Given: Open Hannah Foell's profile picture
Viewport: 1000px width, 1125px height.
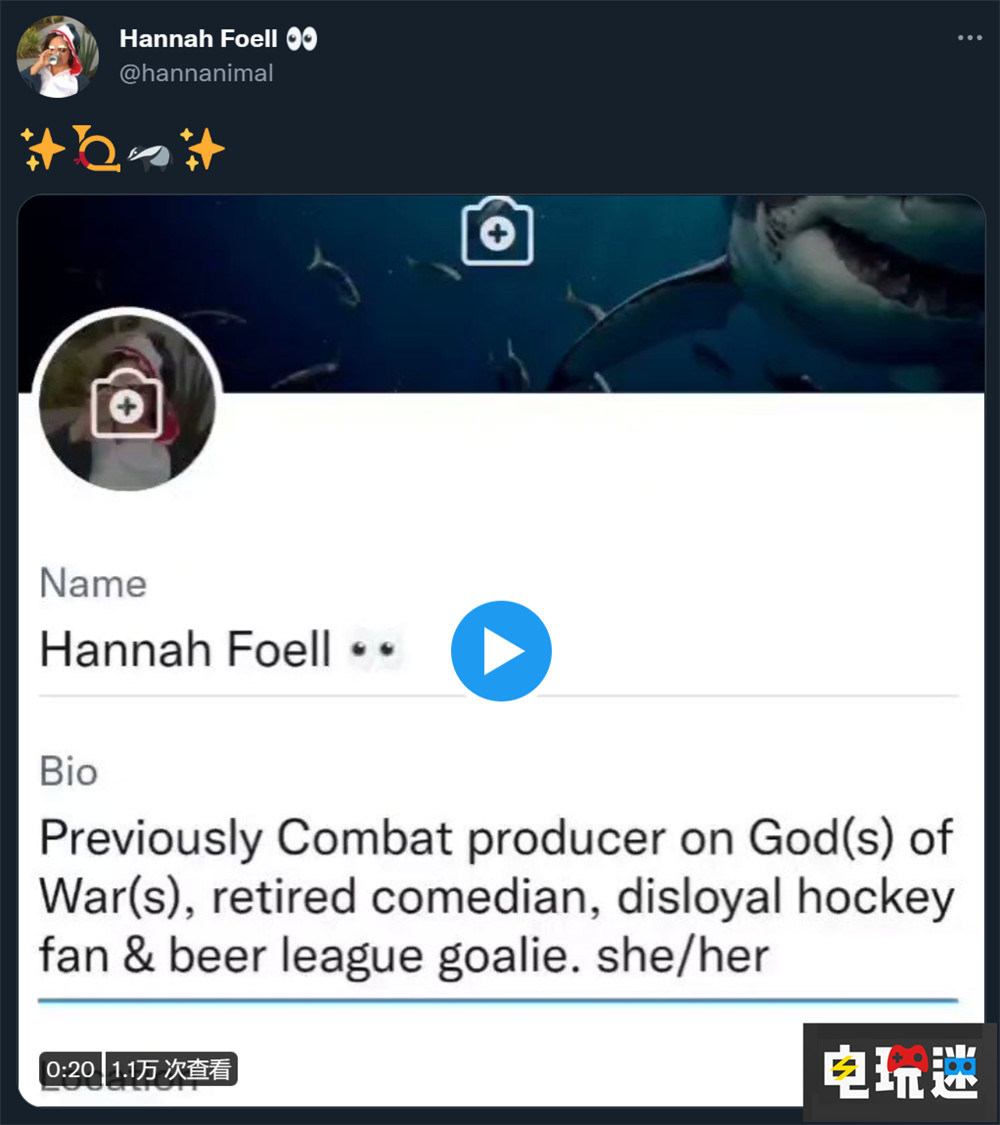Looking at the screenshot, I should click(x=58, y=57).
